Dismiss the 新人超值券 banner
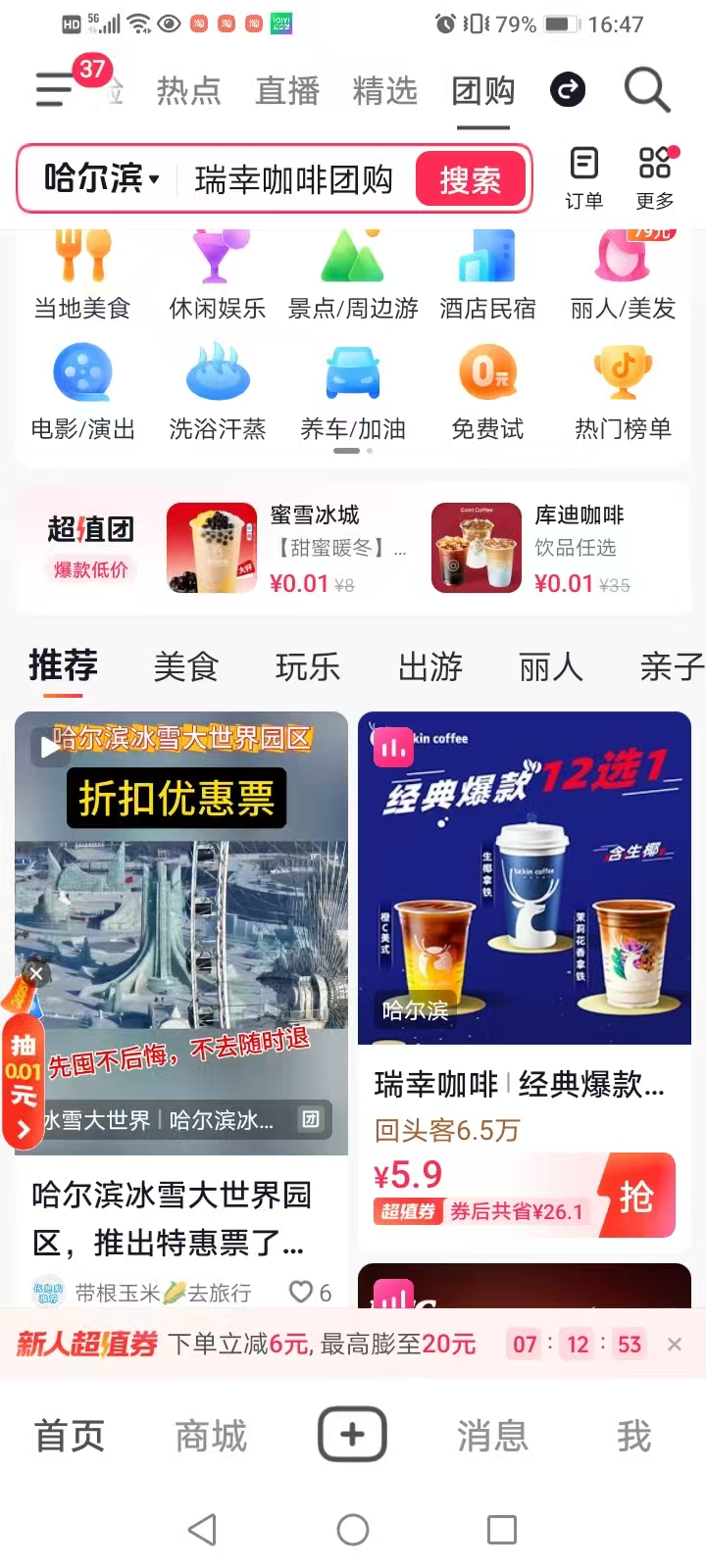The width and height of the screenshot is (706, 1568). pyautogui.click(x=675, y=1345)
